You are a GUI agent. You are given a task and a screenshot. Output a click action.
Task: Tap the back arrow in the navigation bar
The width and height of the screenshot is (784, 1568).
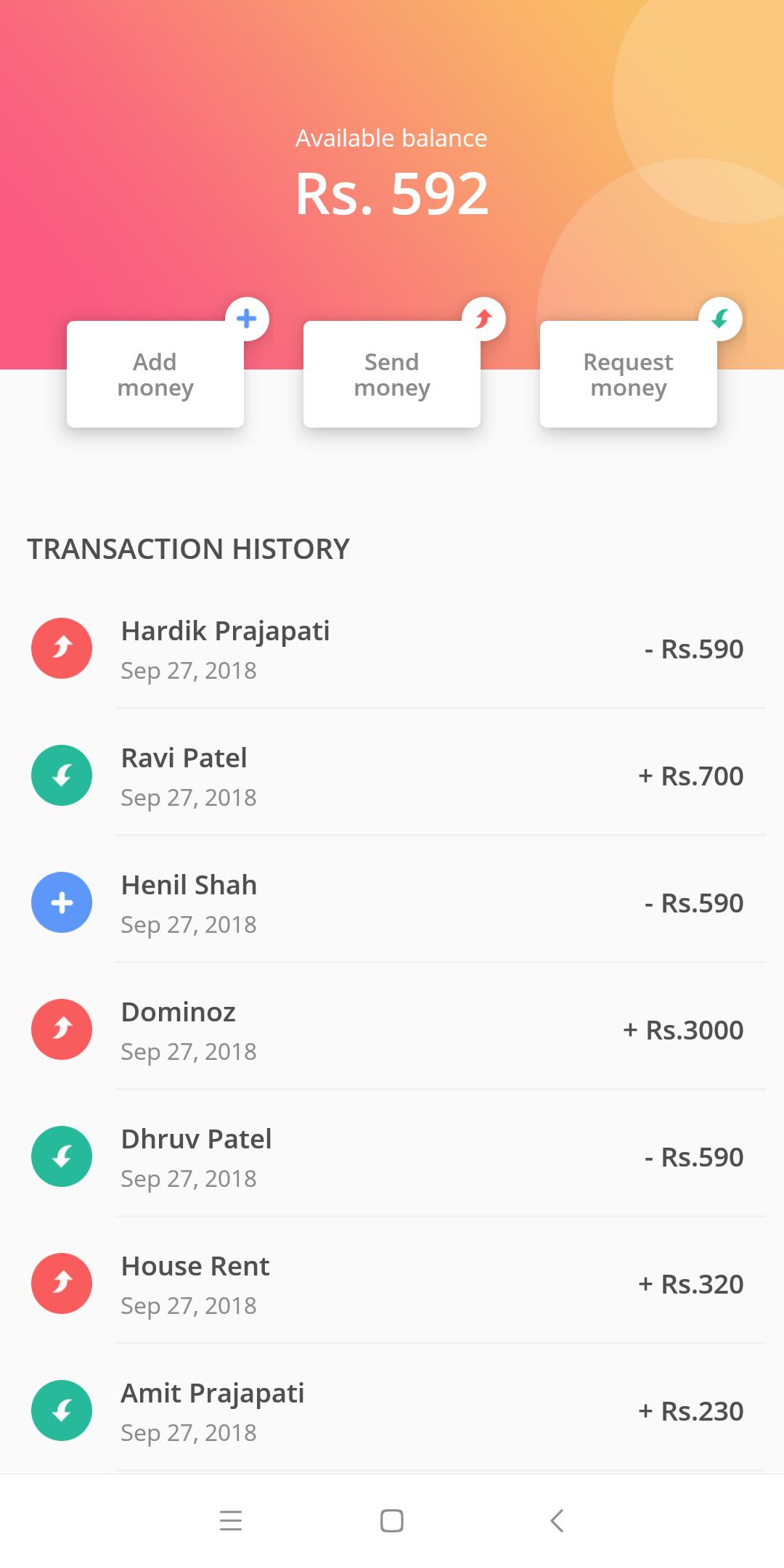pyautogui.click(x=556, y=1522)
